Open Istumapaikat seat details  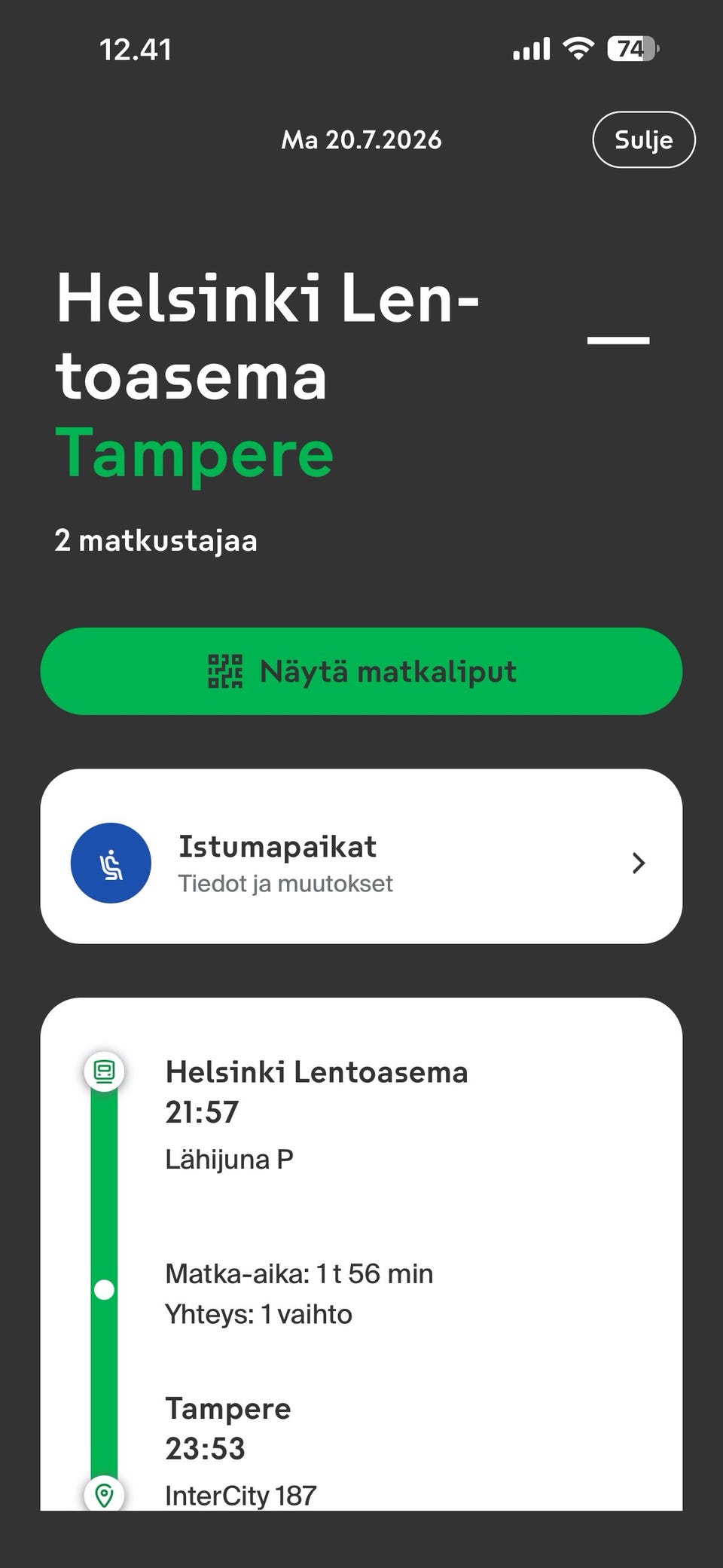[361, 856]
